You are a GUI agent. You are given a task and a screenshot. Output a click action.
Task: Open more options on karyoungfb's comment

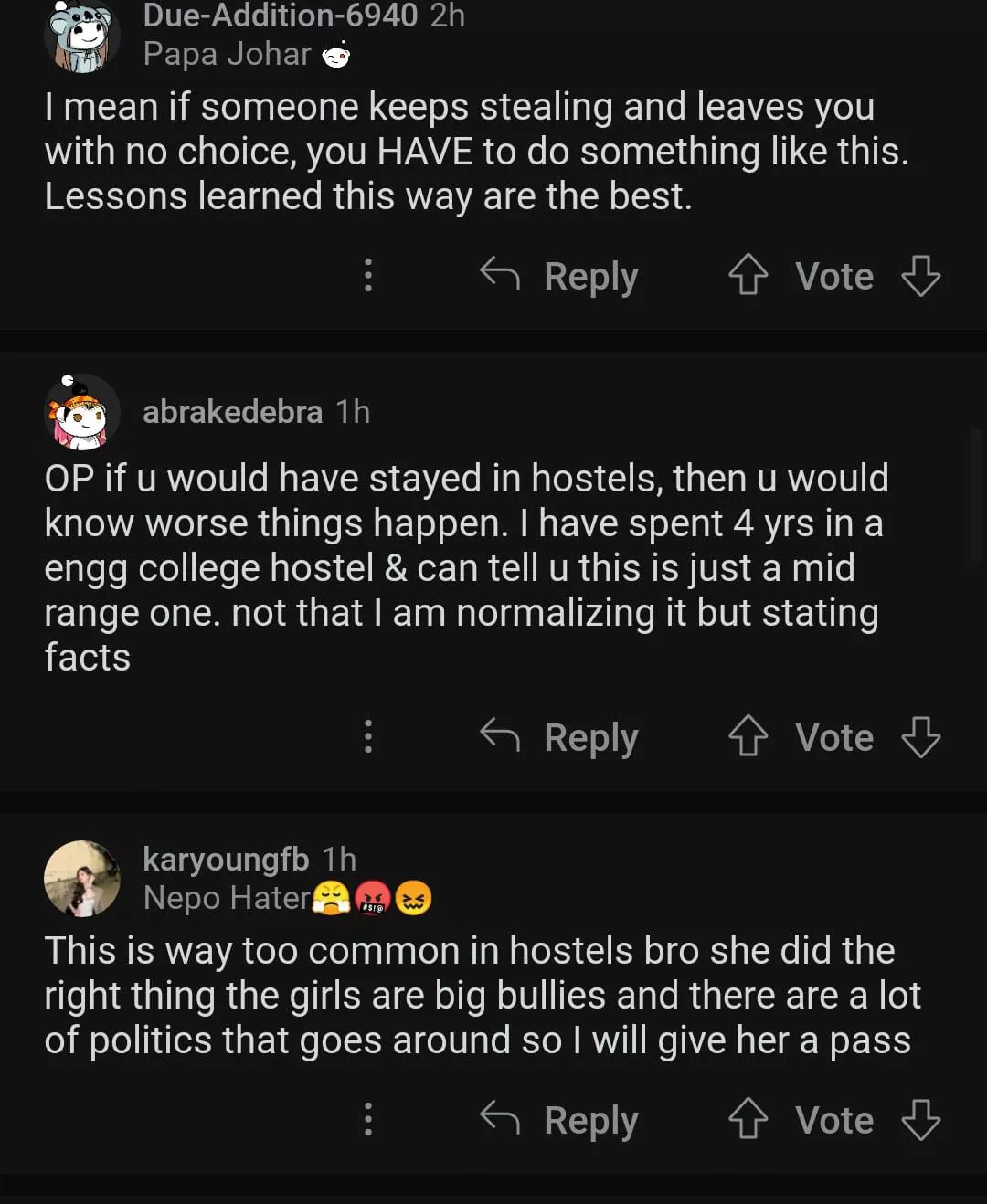368,1119
